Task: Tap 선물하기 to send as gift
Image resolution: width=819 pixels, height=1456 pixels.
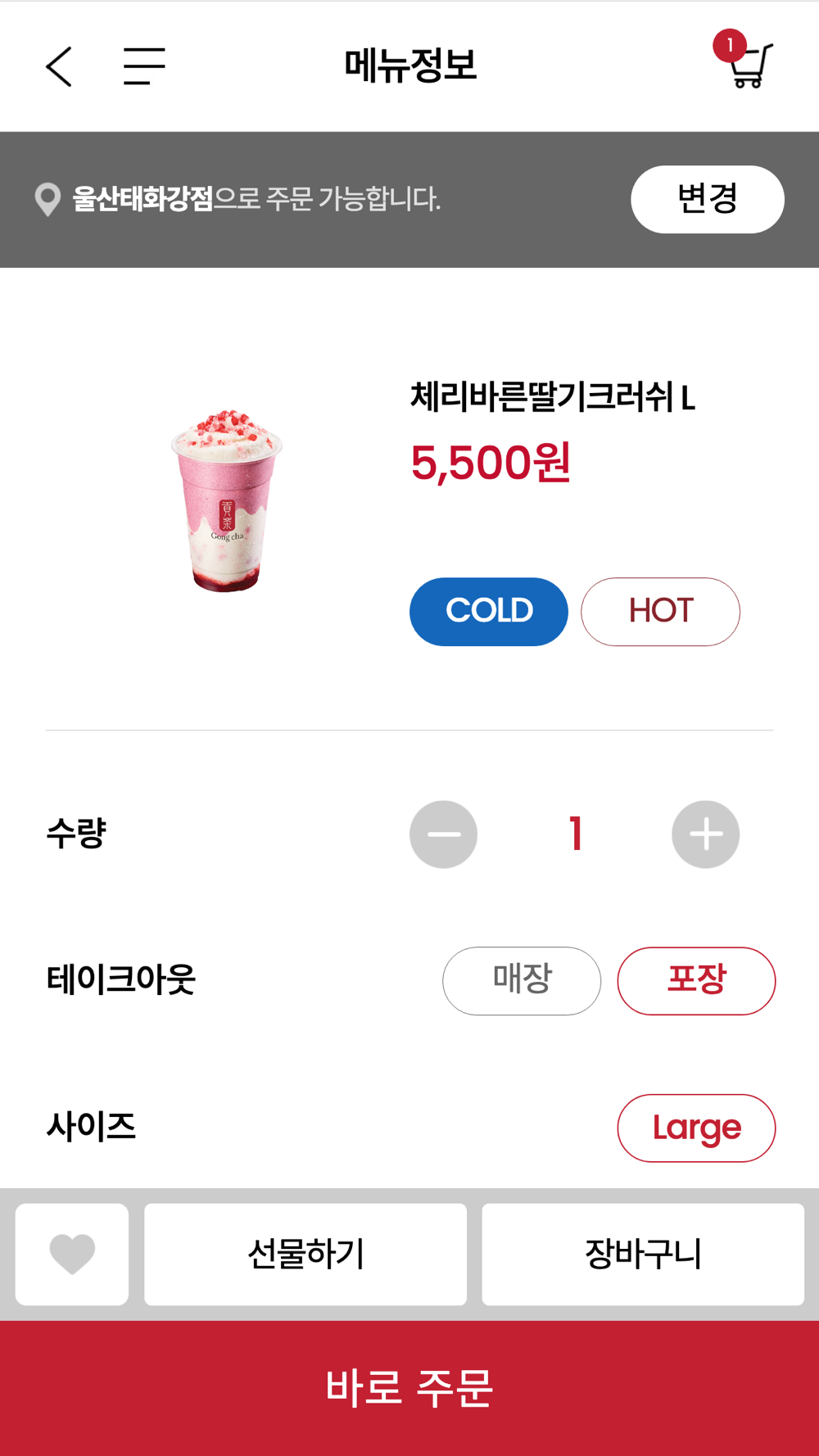Action: point(305,1254)
